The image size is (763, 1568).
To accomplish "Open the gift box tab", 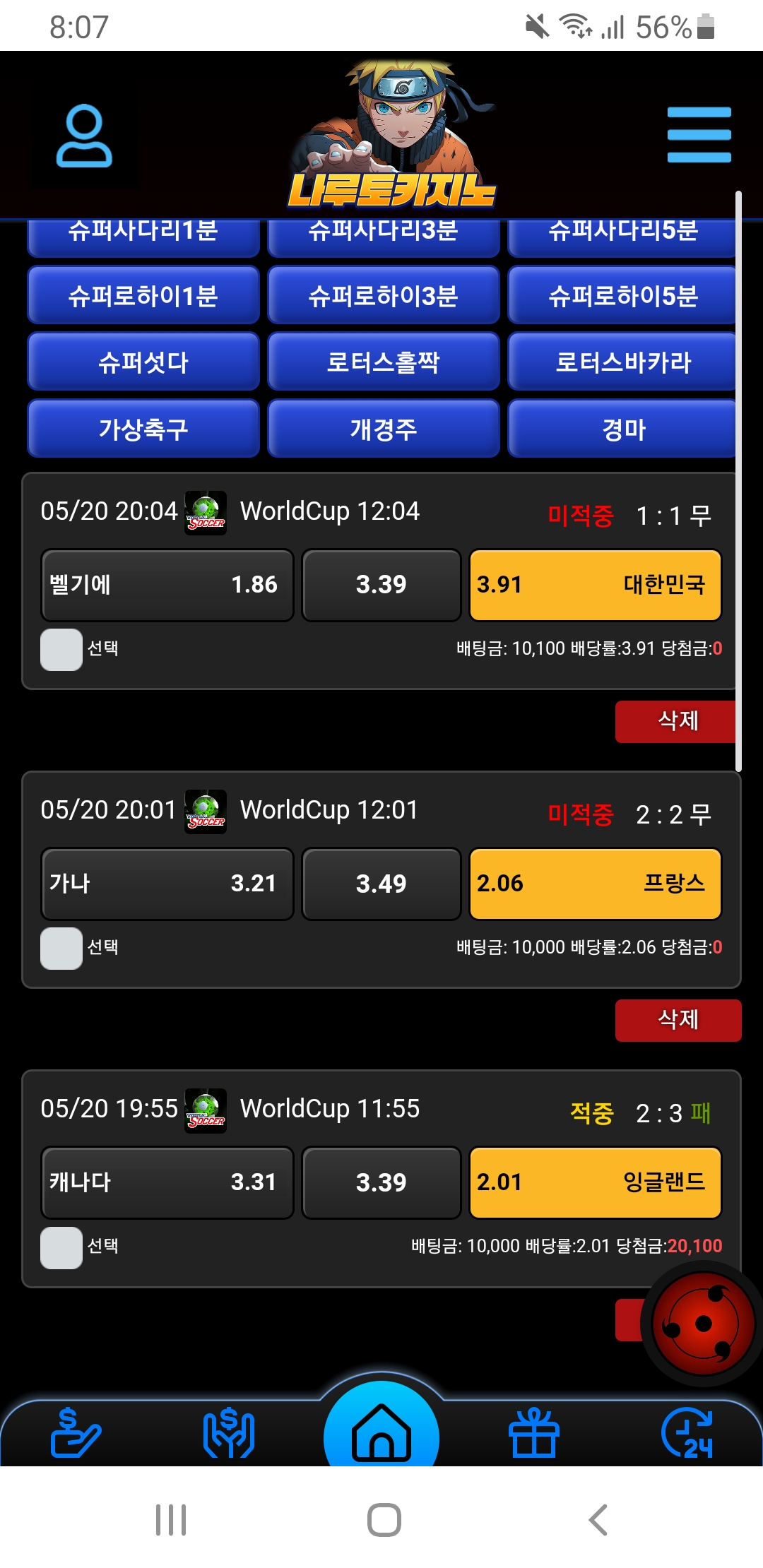I will pos(534,1434).
